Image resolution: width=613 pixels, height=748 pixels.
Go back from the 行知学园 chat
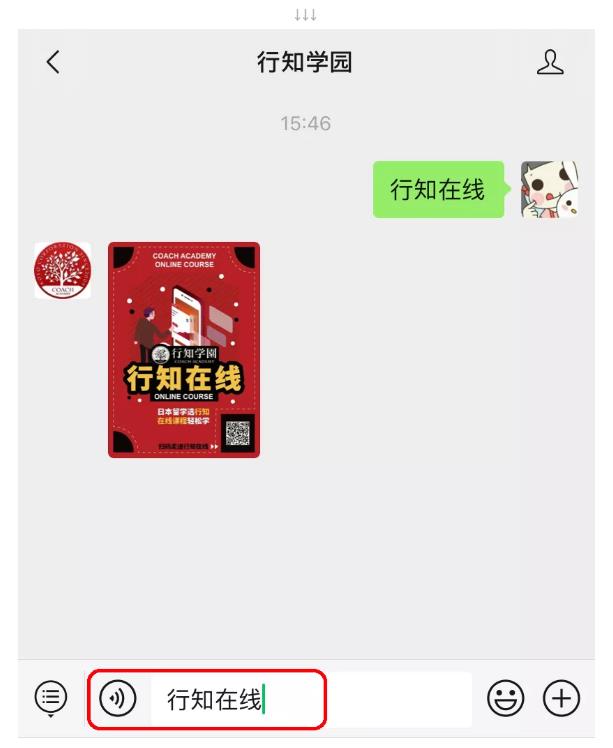(x=53, y=62)
